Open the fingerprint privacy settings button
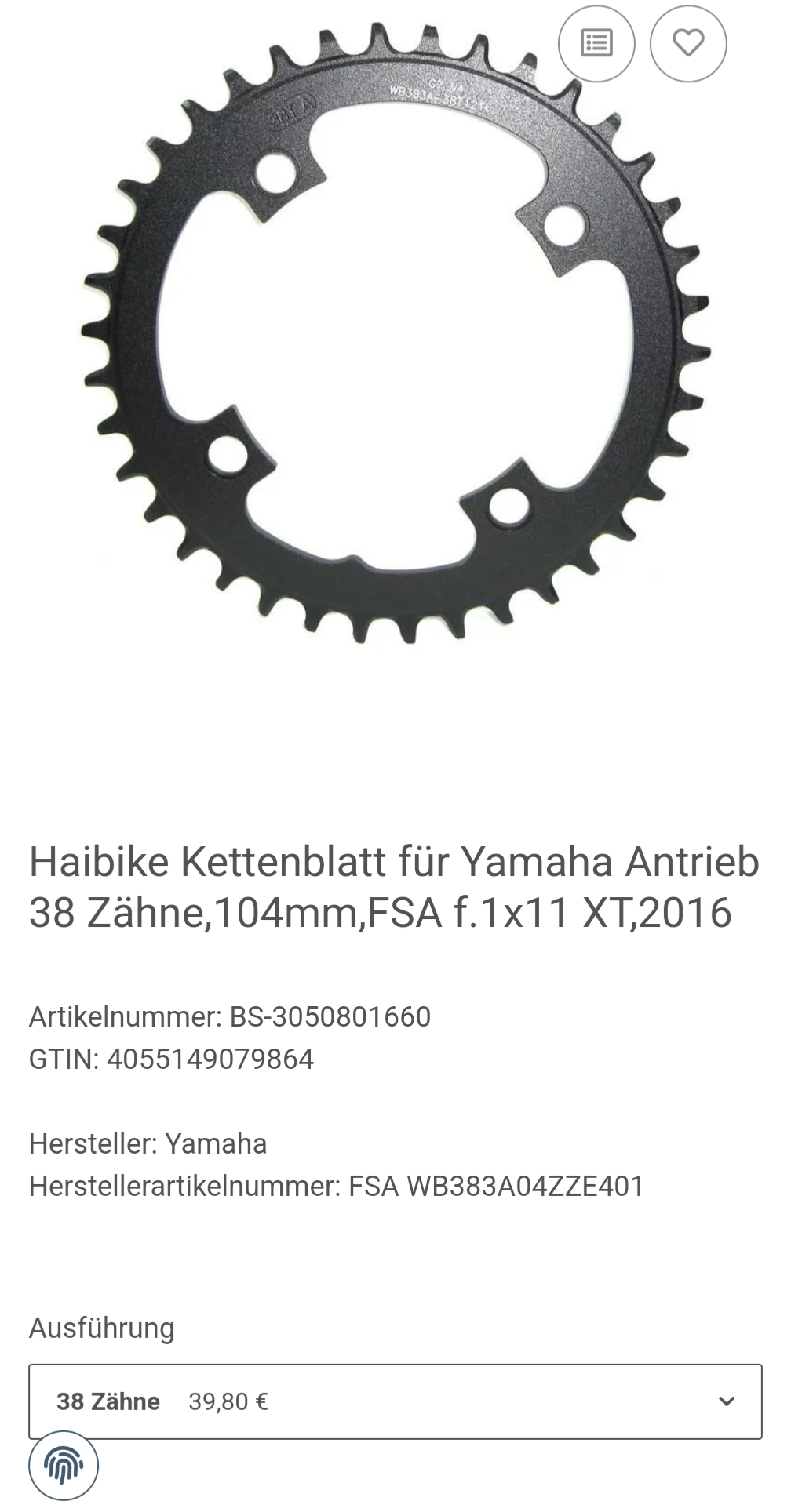Screen dimensions: 791x1512 pos(64,1465)
